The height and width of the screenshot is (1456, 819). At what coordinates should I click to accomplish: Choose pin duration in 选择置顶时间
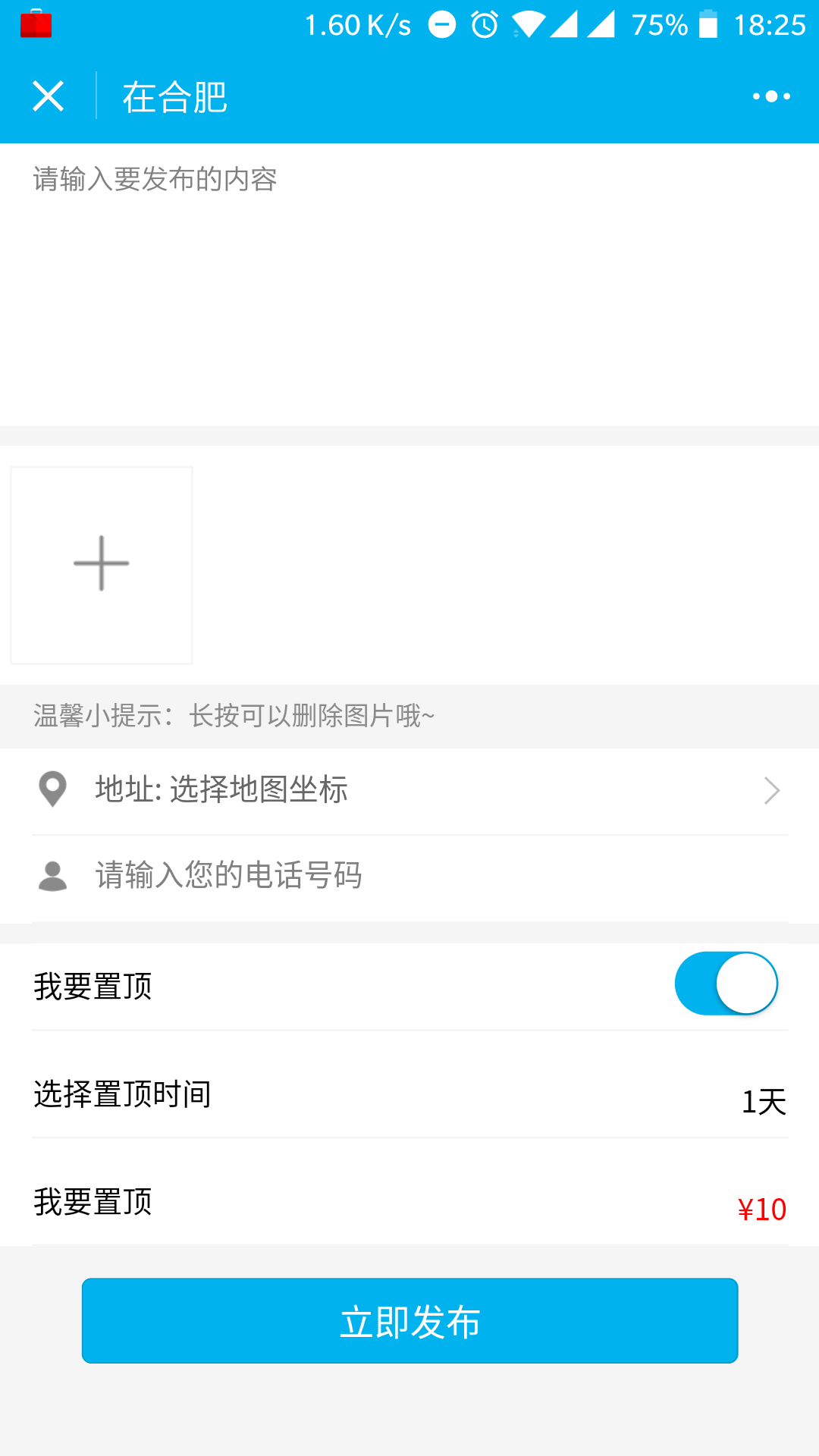click(409, 1096)
